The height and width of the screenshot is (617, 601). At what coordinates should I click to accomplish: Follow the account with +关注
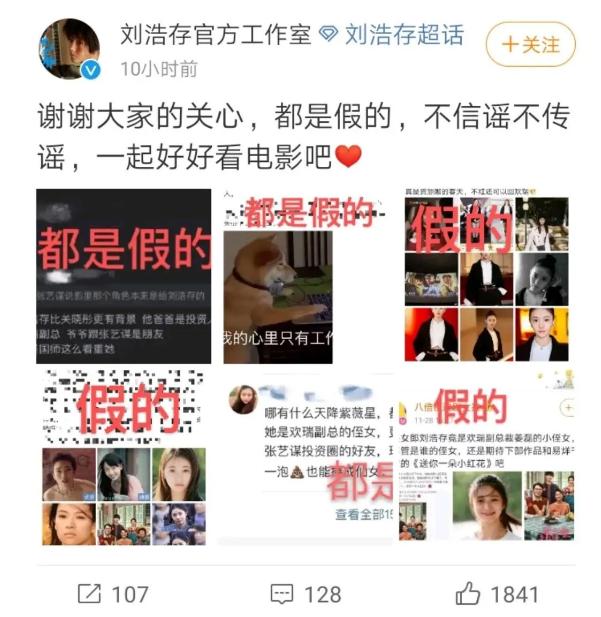tap(530, 45)
